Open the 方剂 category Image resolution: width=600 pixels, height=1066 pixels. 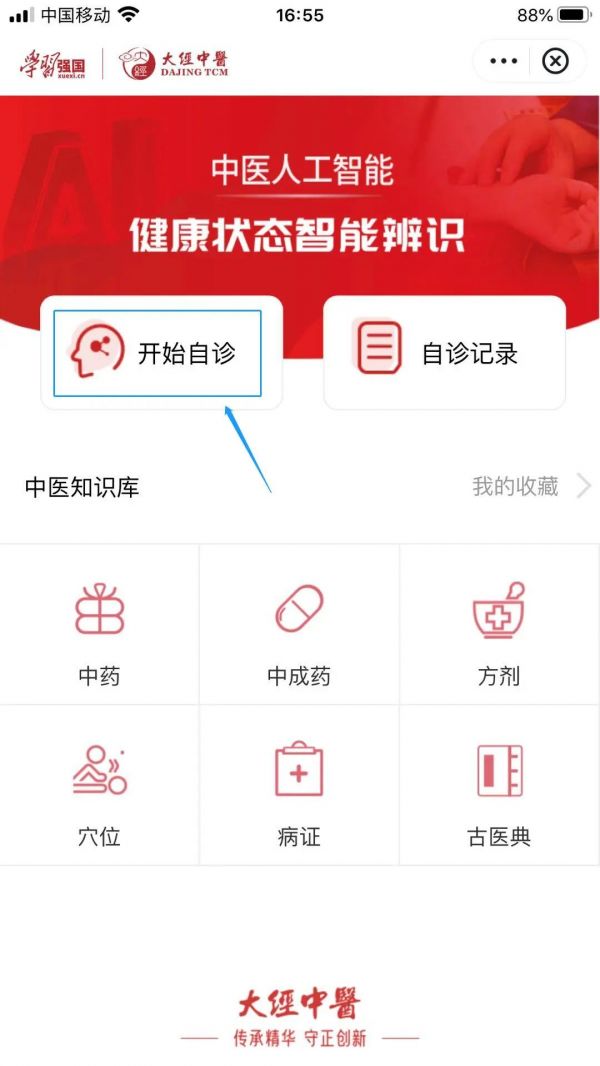(499, 626)
